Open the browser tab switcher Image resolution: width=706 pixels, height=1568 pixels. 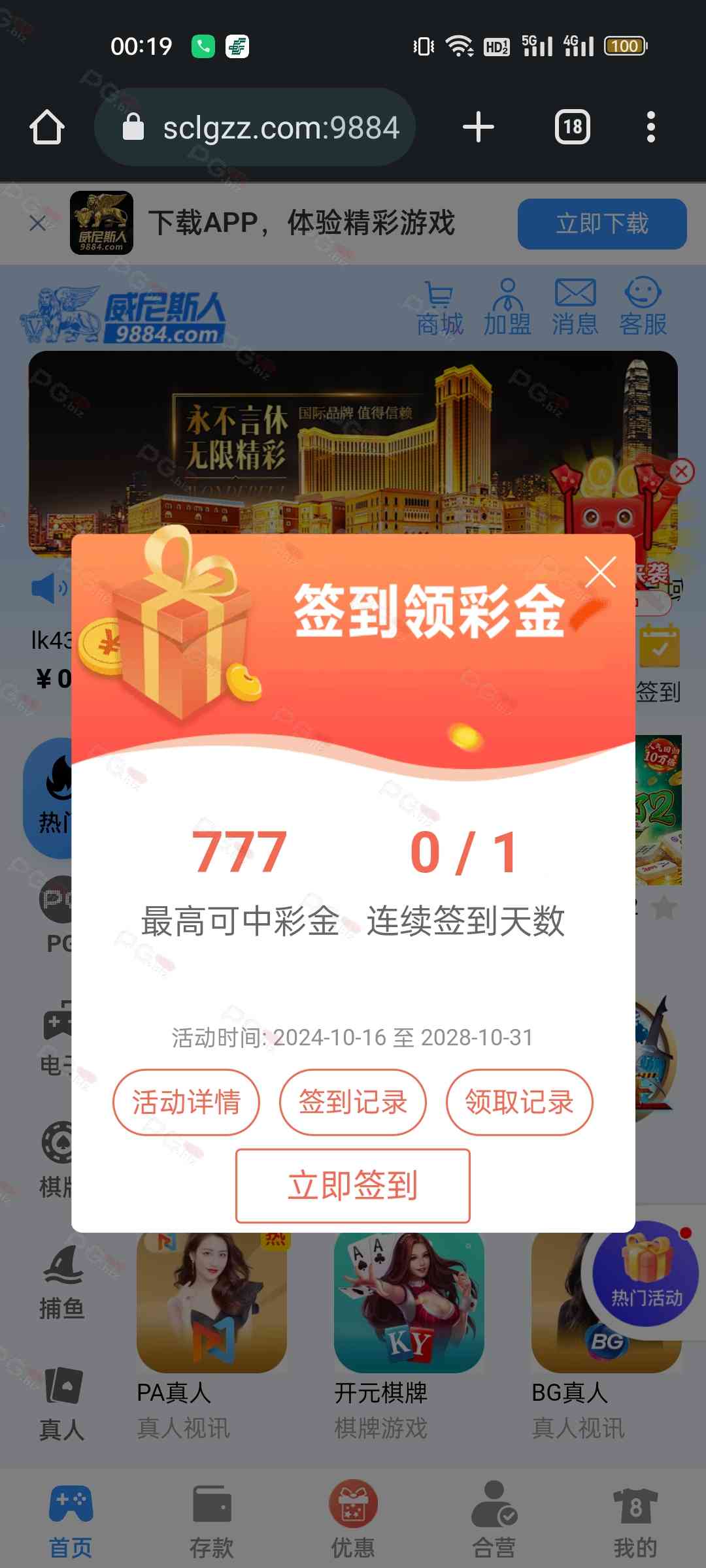coord(573,127)
